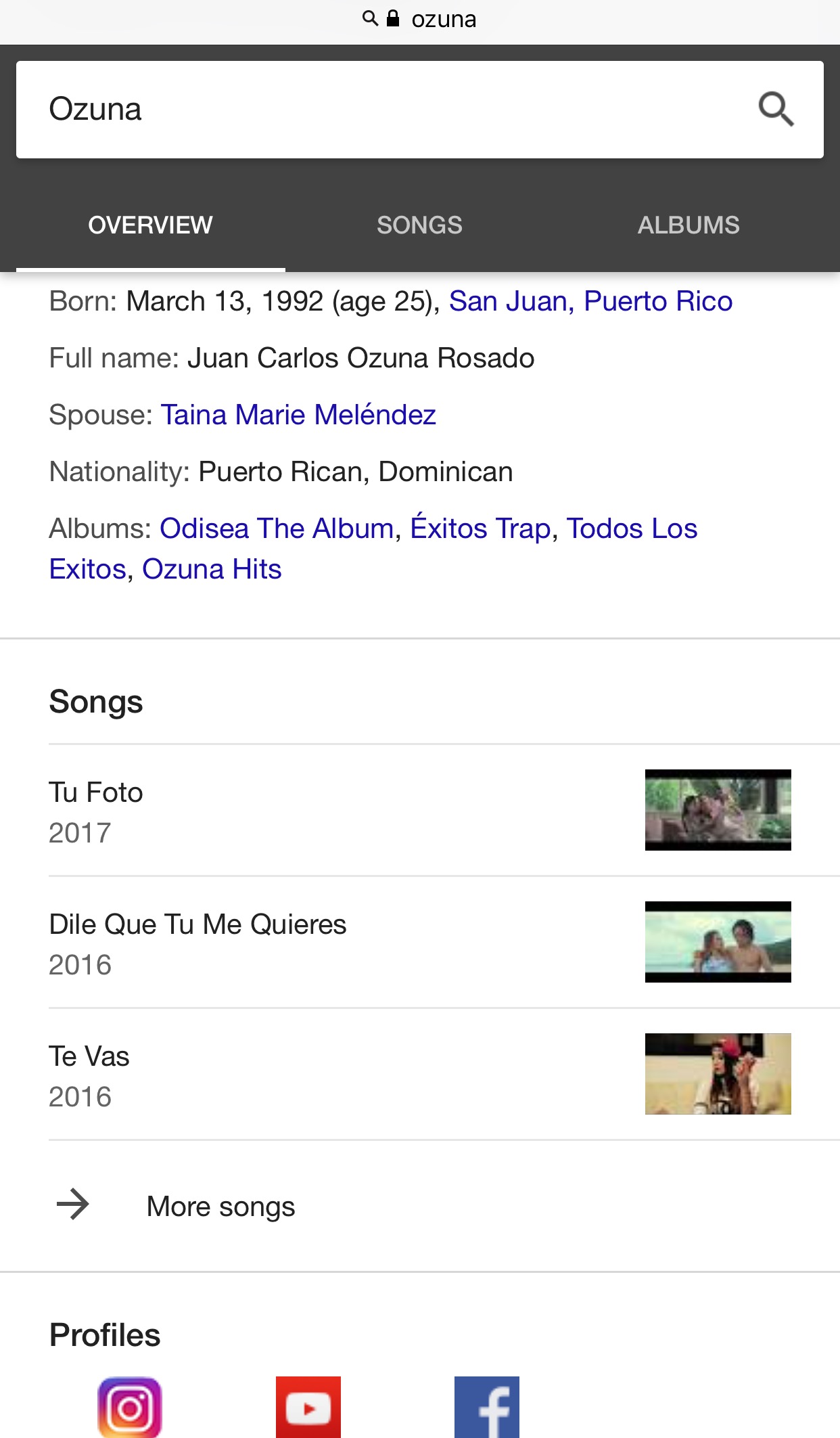Select the Overview tab
The image size is (840, 1438).
point(150,225)
